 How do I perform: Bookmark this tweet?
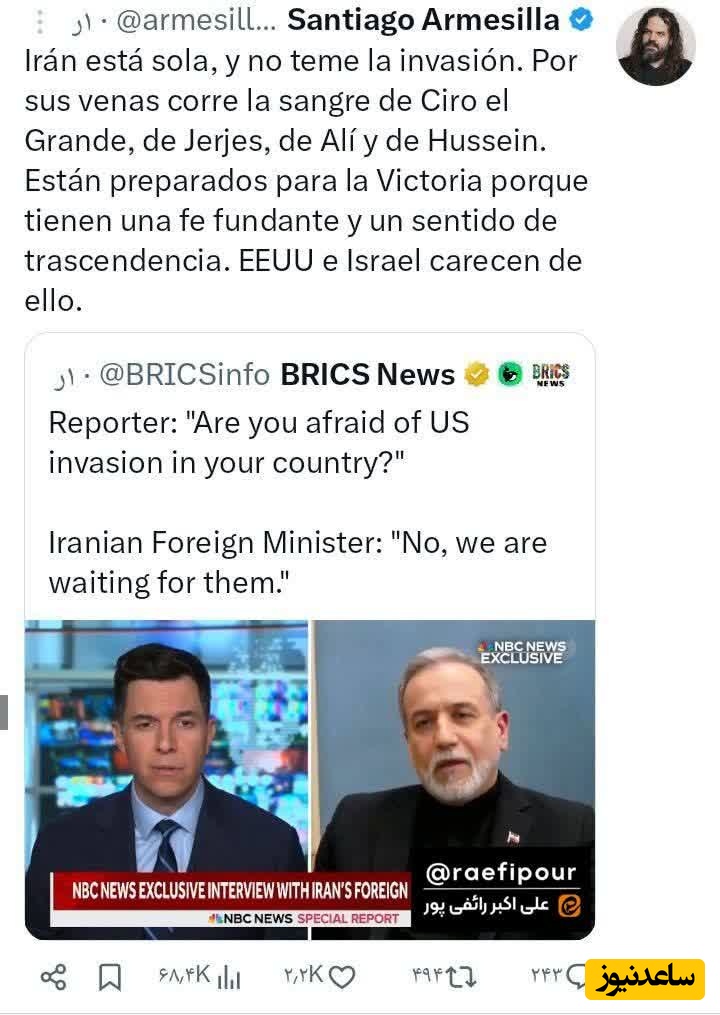pos(110,976)
